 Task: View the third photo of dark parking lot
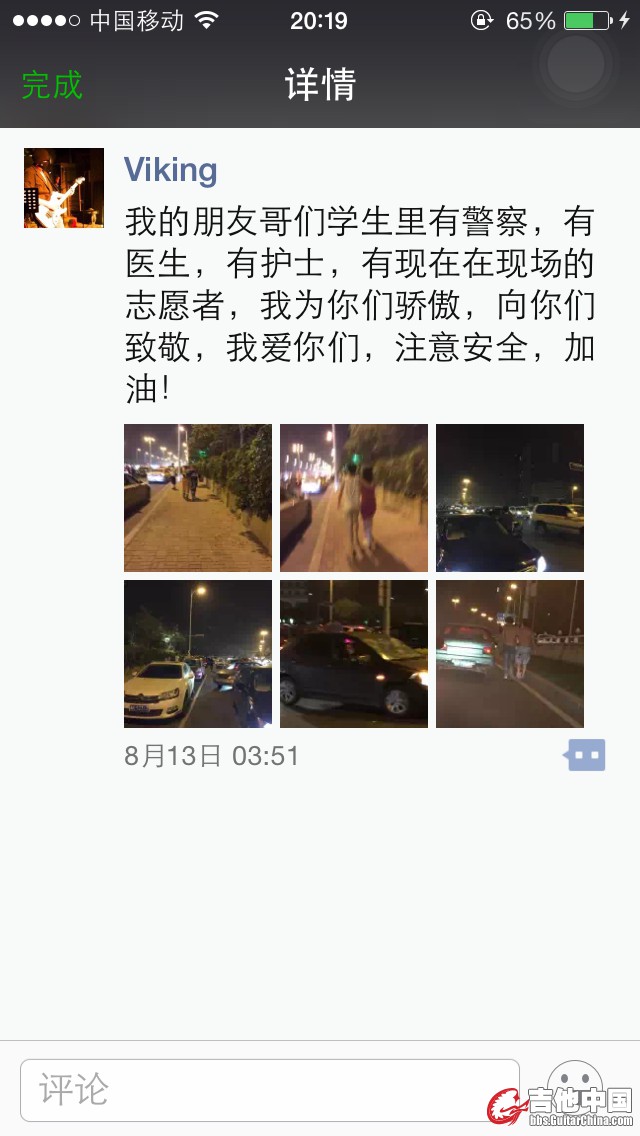pyautogui.click(x=510, y=498)
